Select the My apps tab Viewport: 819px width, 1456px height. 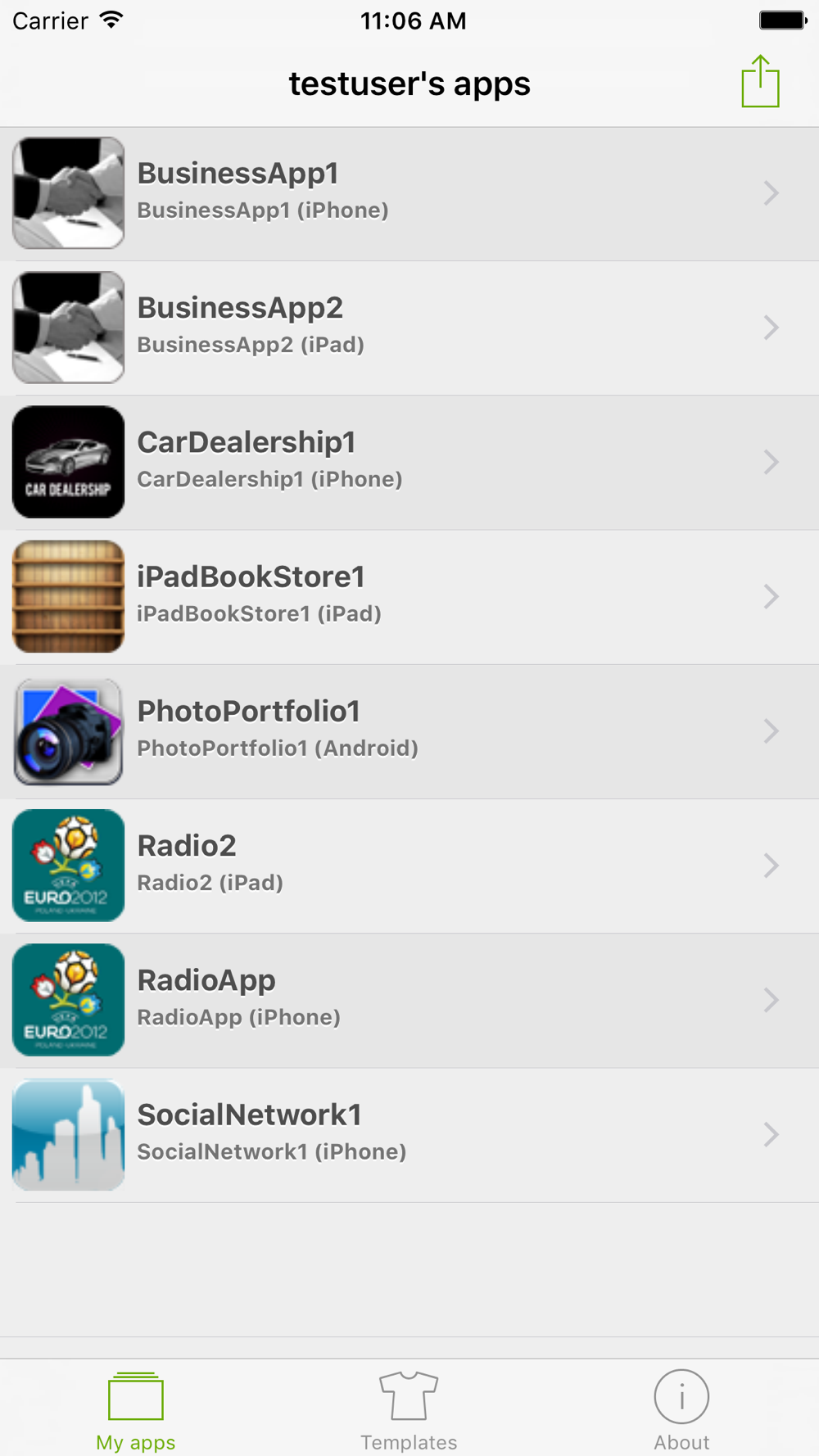[x=136, y=1410]
